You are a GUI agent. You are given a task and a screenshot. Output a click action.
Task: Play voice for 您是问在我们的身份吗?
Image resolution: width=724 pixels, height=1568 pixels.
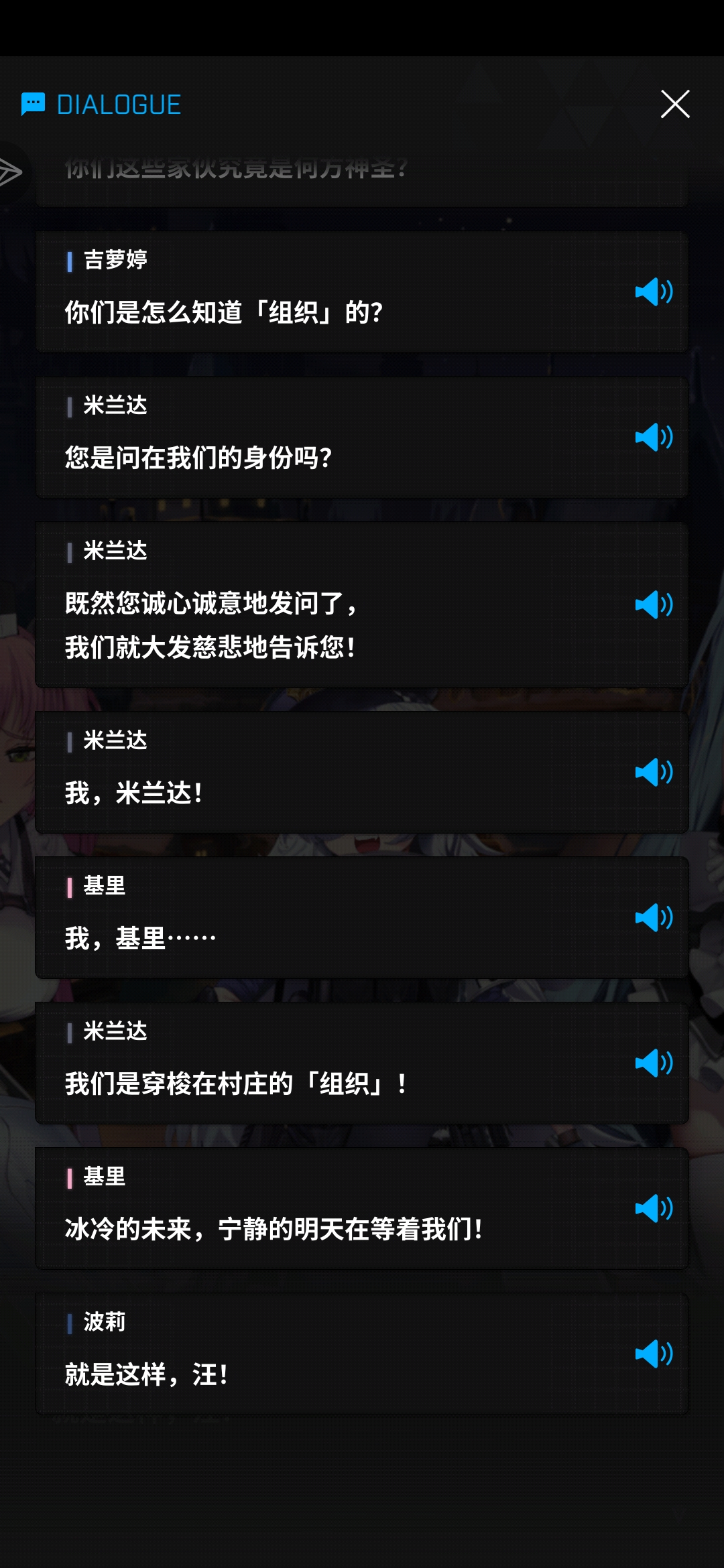(654, 437)
